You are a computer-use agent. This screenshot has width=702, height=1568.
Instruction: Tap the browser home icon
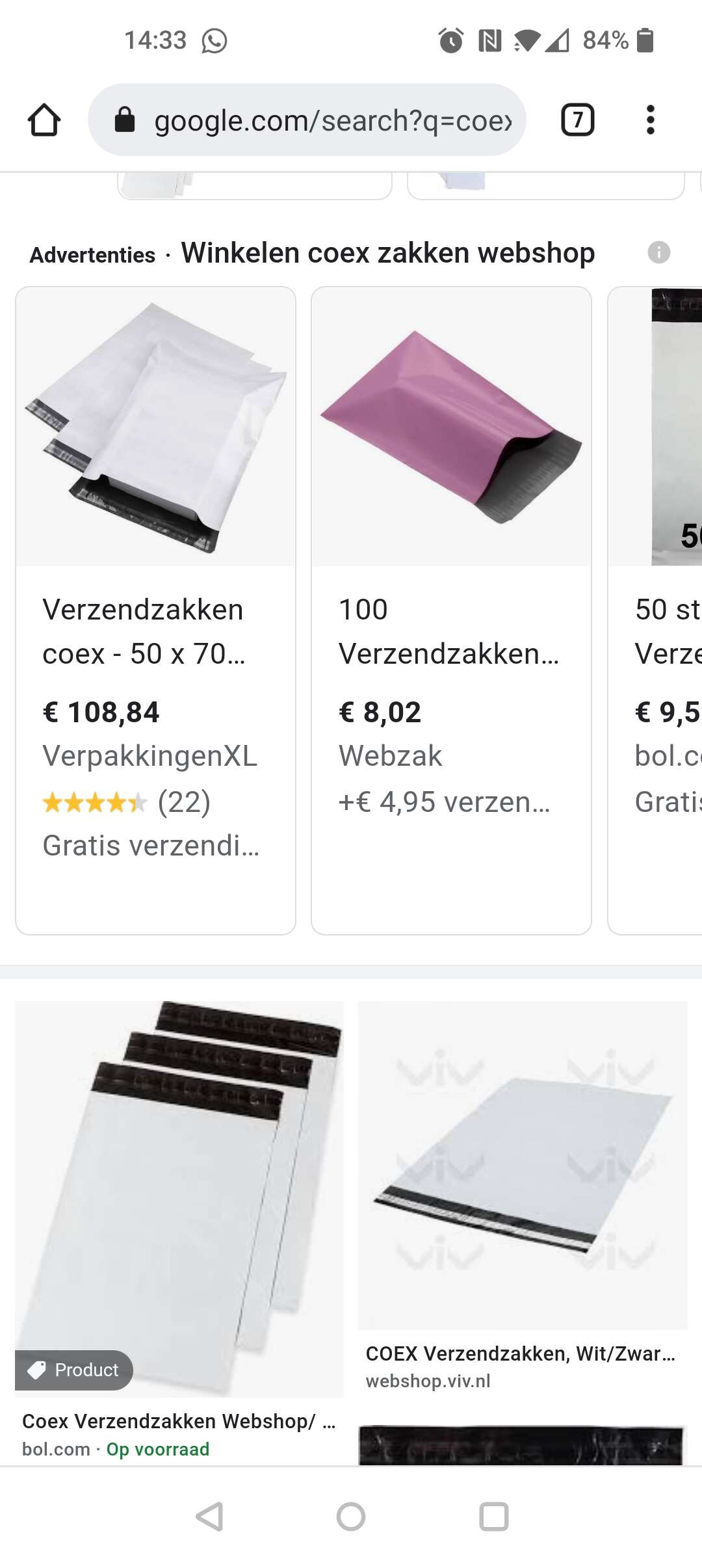(44, 120)
